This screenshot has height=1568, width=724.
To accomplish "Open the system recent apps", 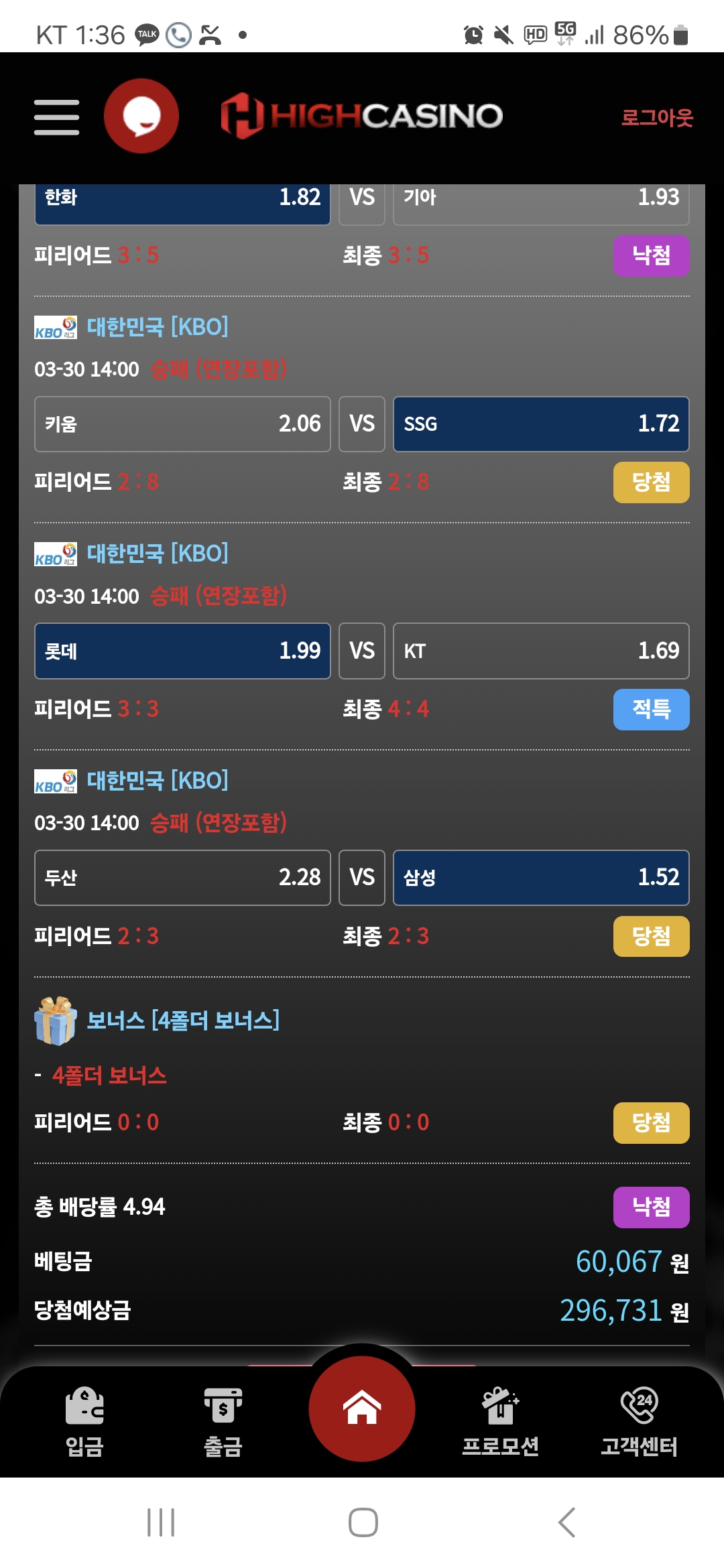I will click(161, 1522).
